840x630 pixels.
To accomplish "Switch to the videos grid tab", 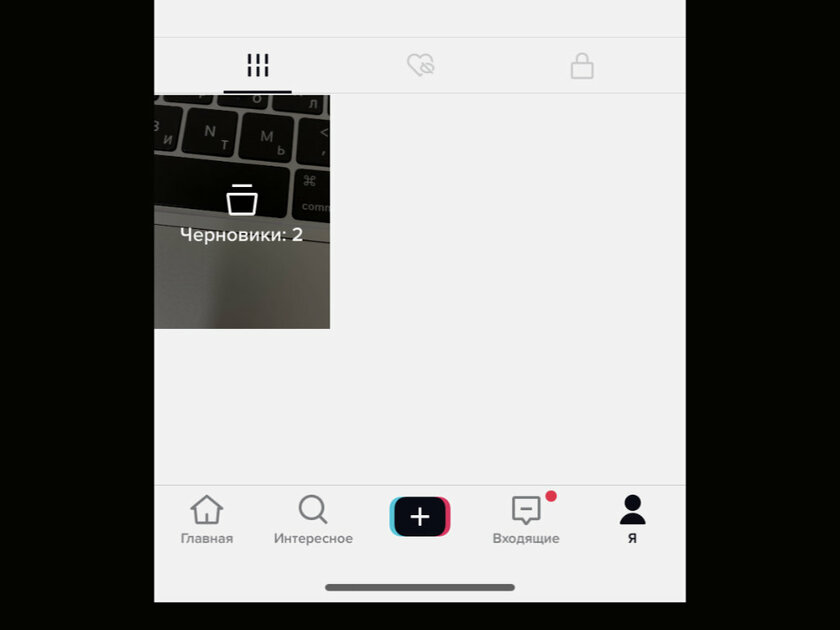I will pyautogui.click(x=258, y=66).
